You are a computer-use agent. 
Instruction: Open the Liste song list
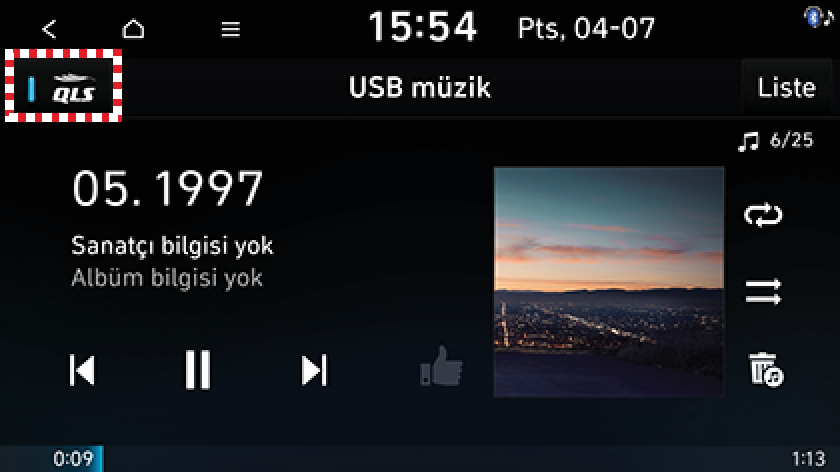(786, 87)
